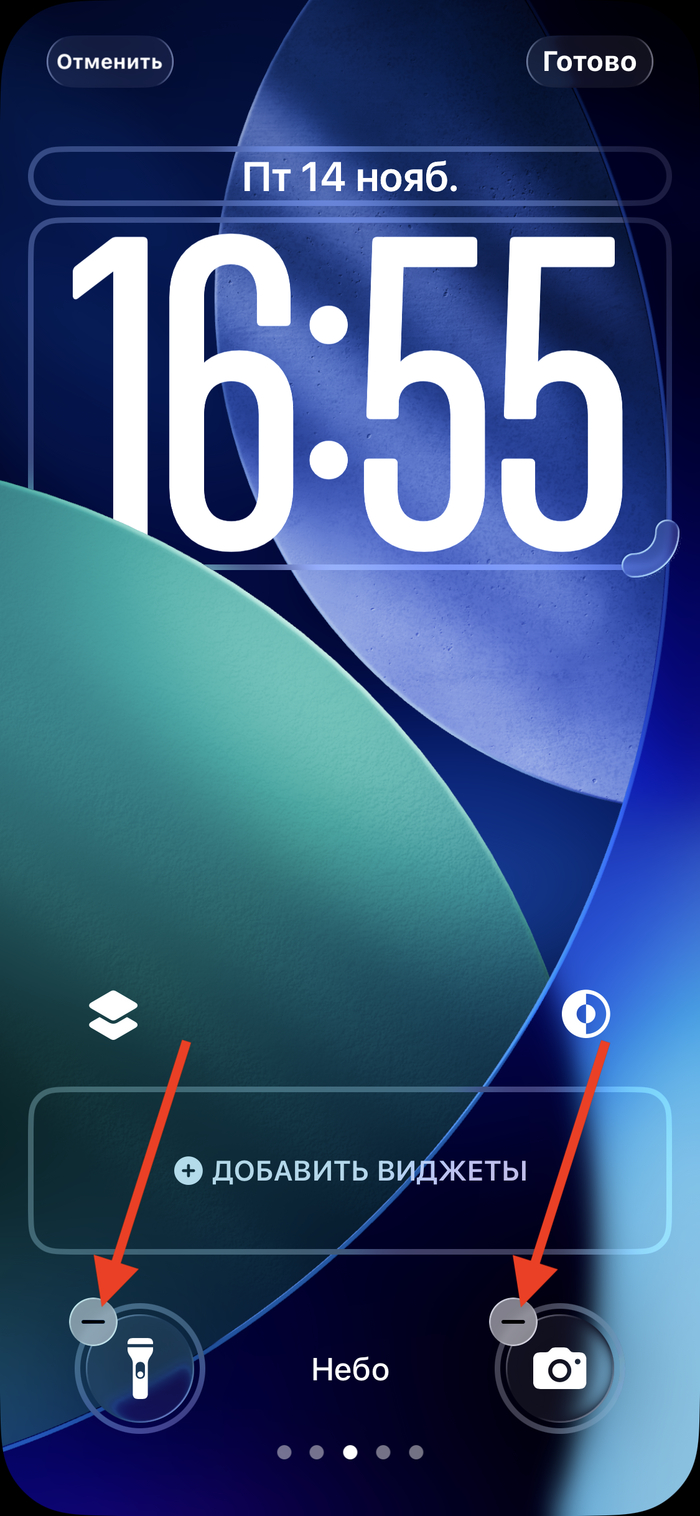700x1516 pixels.
Task: Edit the date widget Пт 14 нояб.
Action: (349, 178)
